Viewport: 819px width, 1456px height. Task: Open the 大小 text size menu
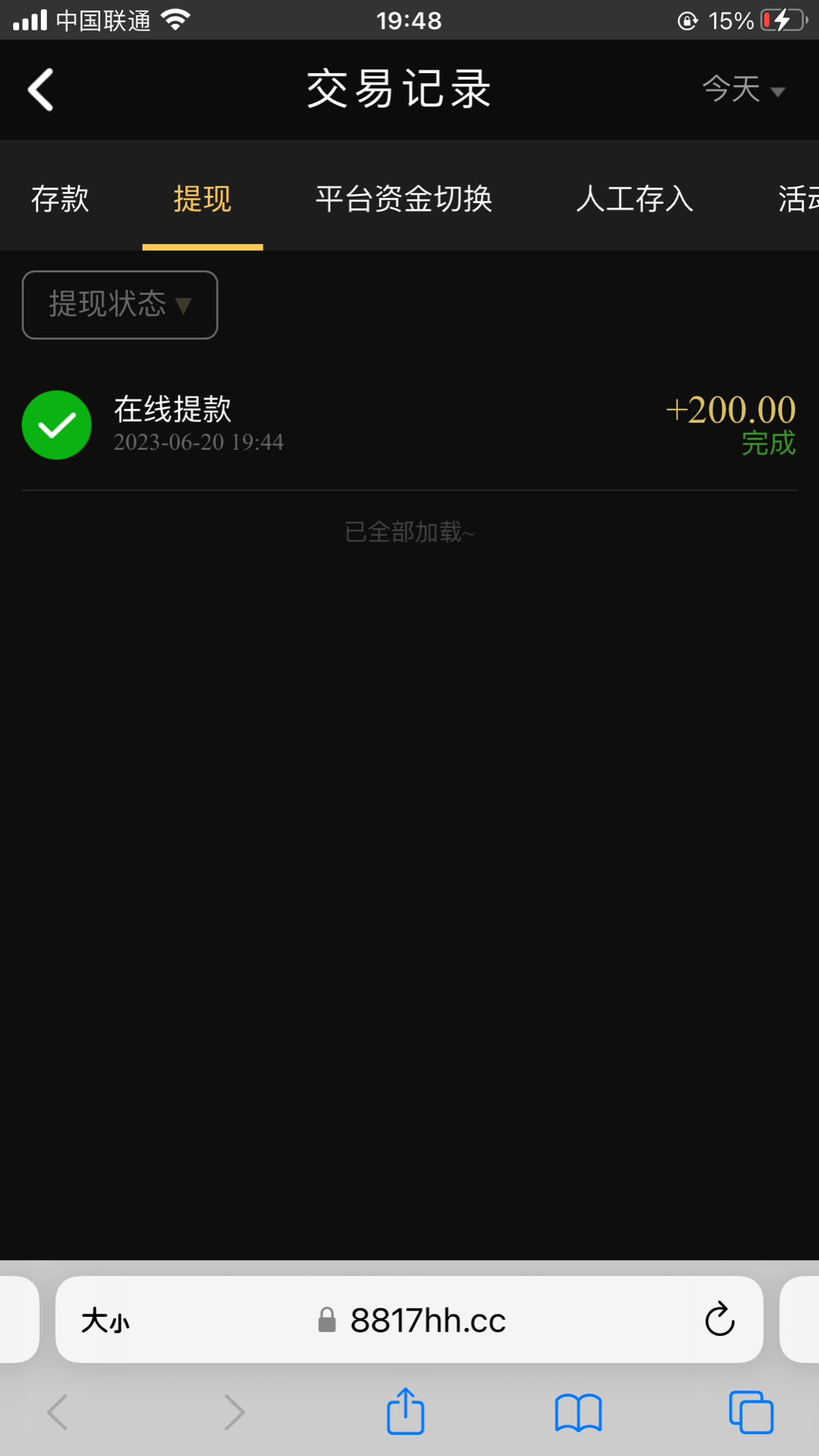click(105, 1321)
